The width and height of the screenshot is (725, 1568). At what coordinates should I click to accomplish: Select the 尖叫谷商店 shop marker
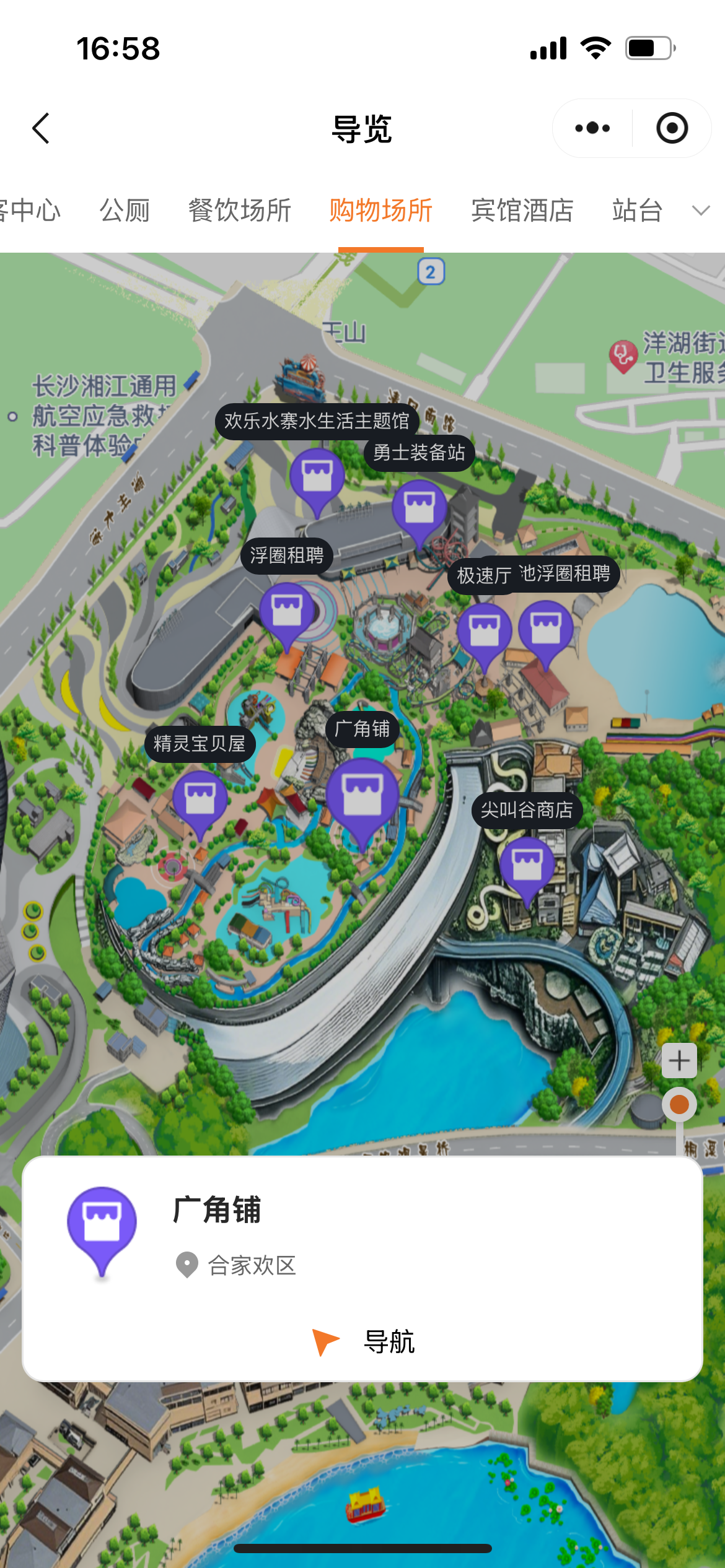(527, 865)
